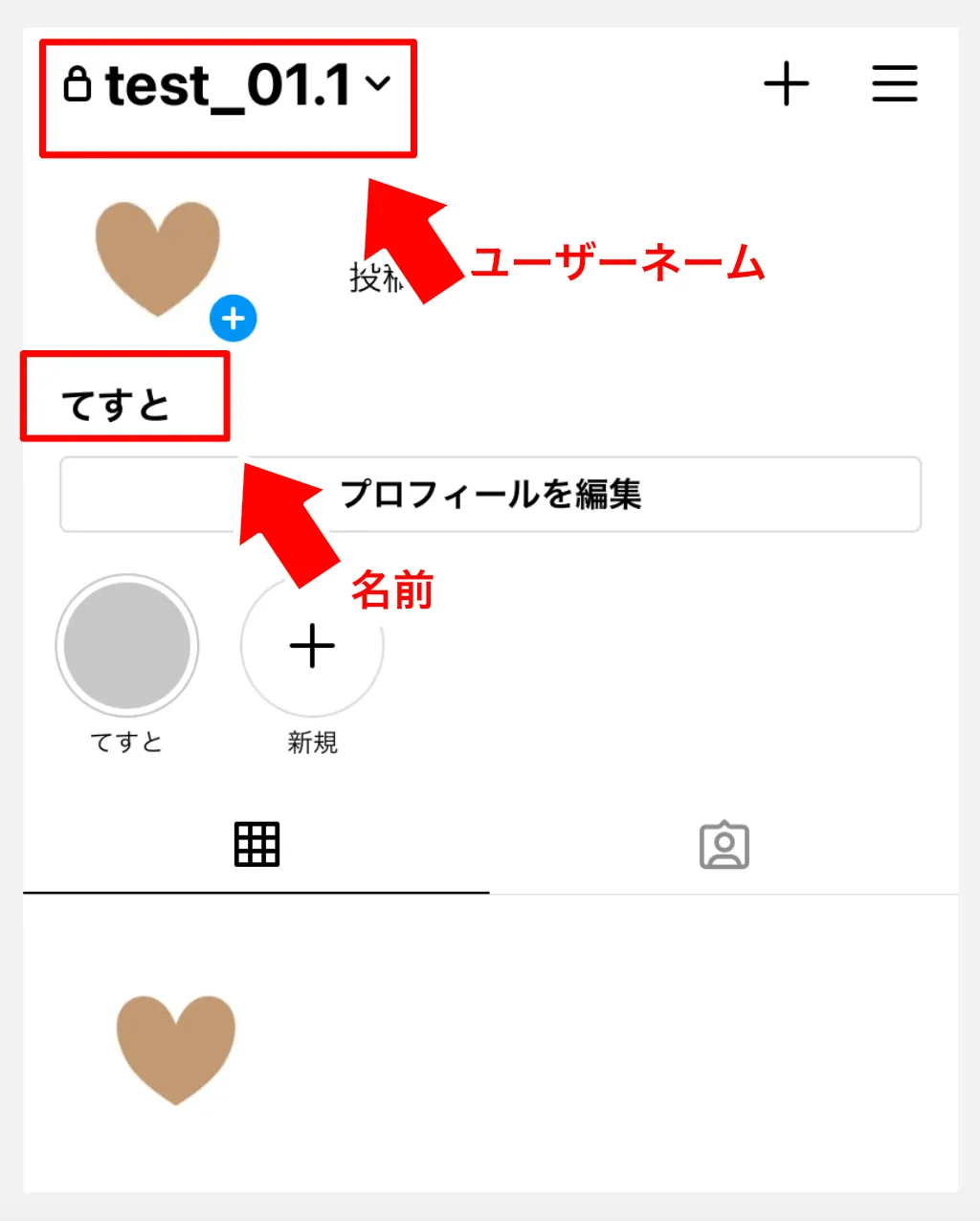Tap the private account lock icon
980x1221 pixels.
pyautogui.click(x=79, y=81)
